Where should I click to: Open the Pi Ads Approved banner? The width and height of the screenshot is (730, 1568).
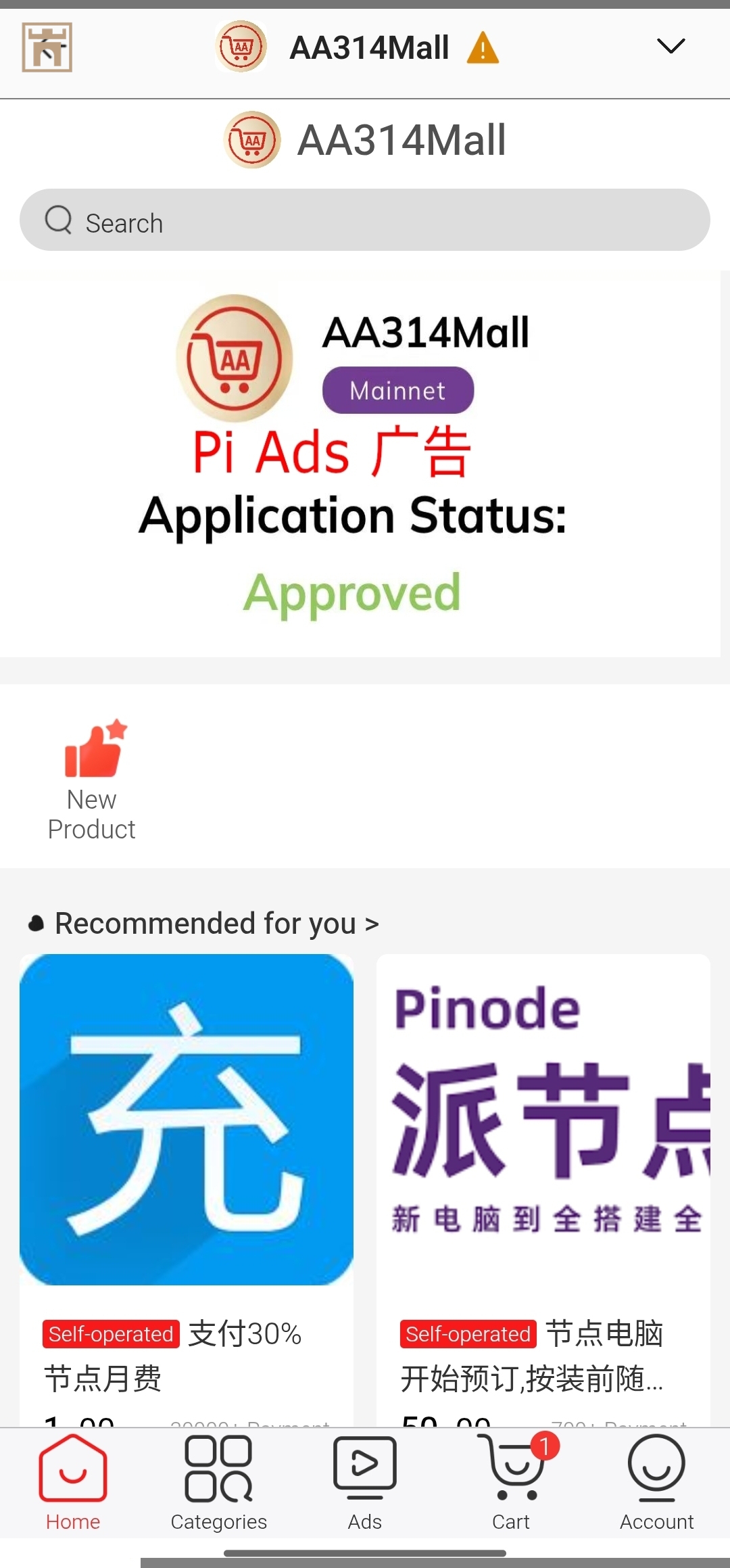[x=365, y=464]
